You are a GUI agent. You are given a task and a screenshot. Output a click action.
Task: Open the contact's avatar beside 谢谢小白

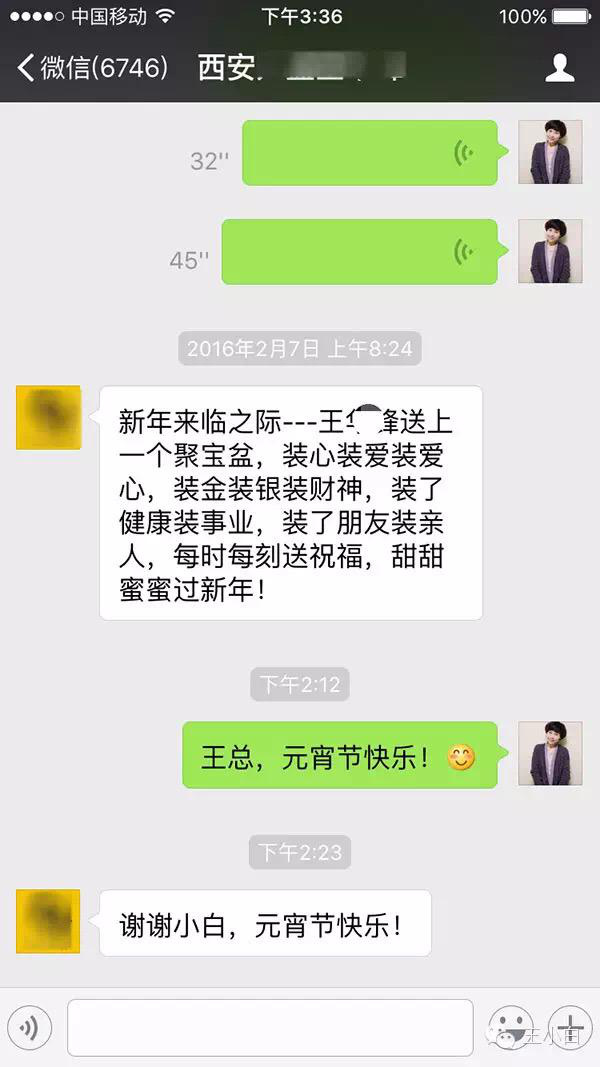(x=48, y=920)
